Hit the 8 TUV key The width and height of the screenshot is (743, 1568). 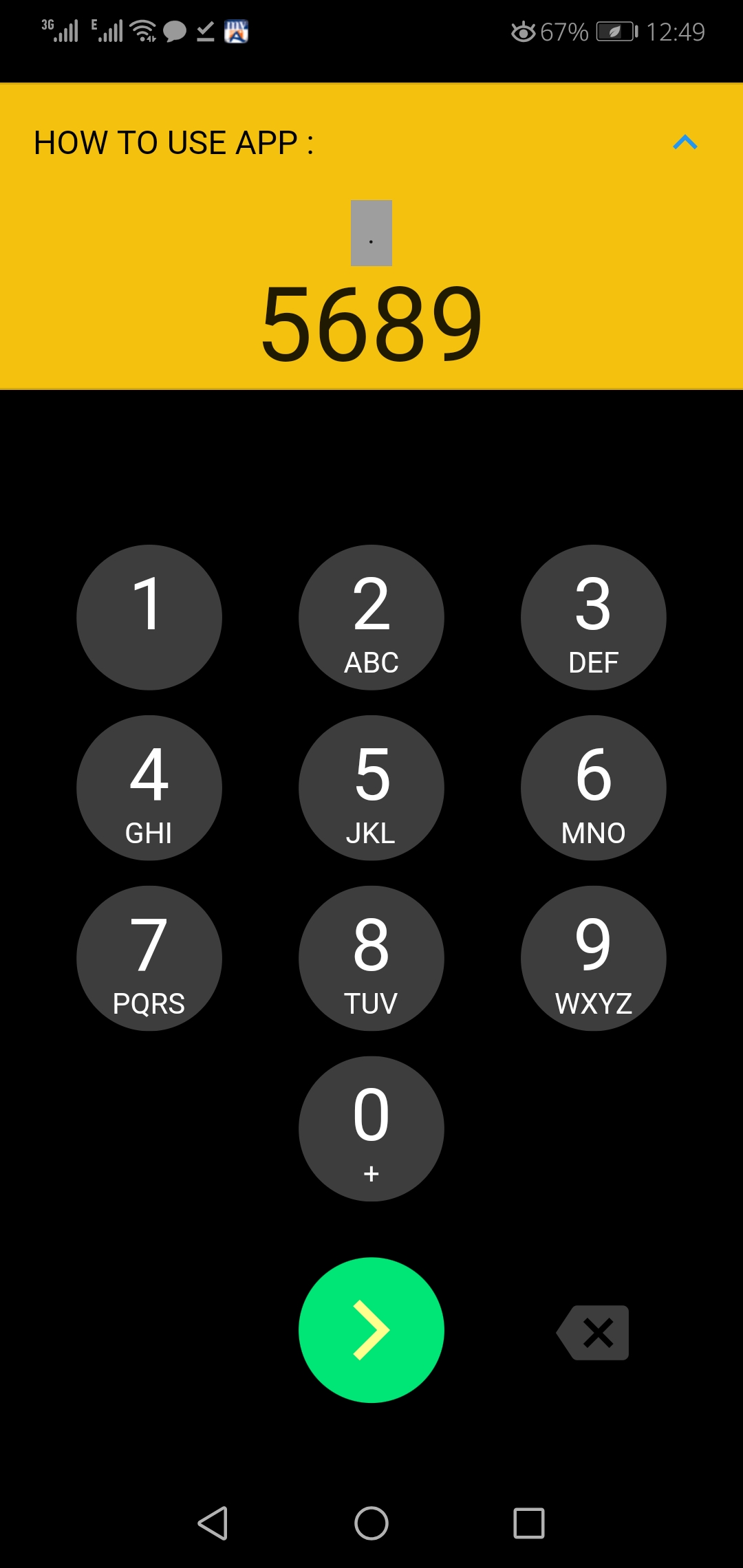(x=371, y=958)
